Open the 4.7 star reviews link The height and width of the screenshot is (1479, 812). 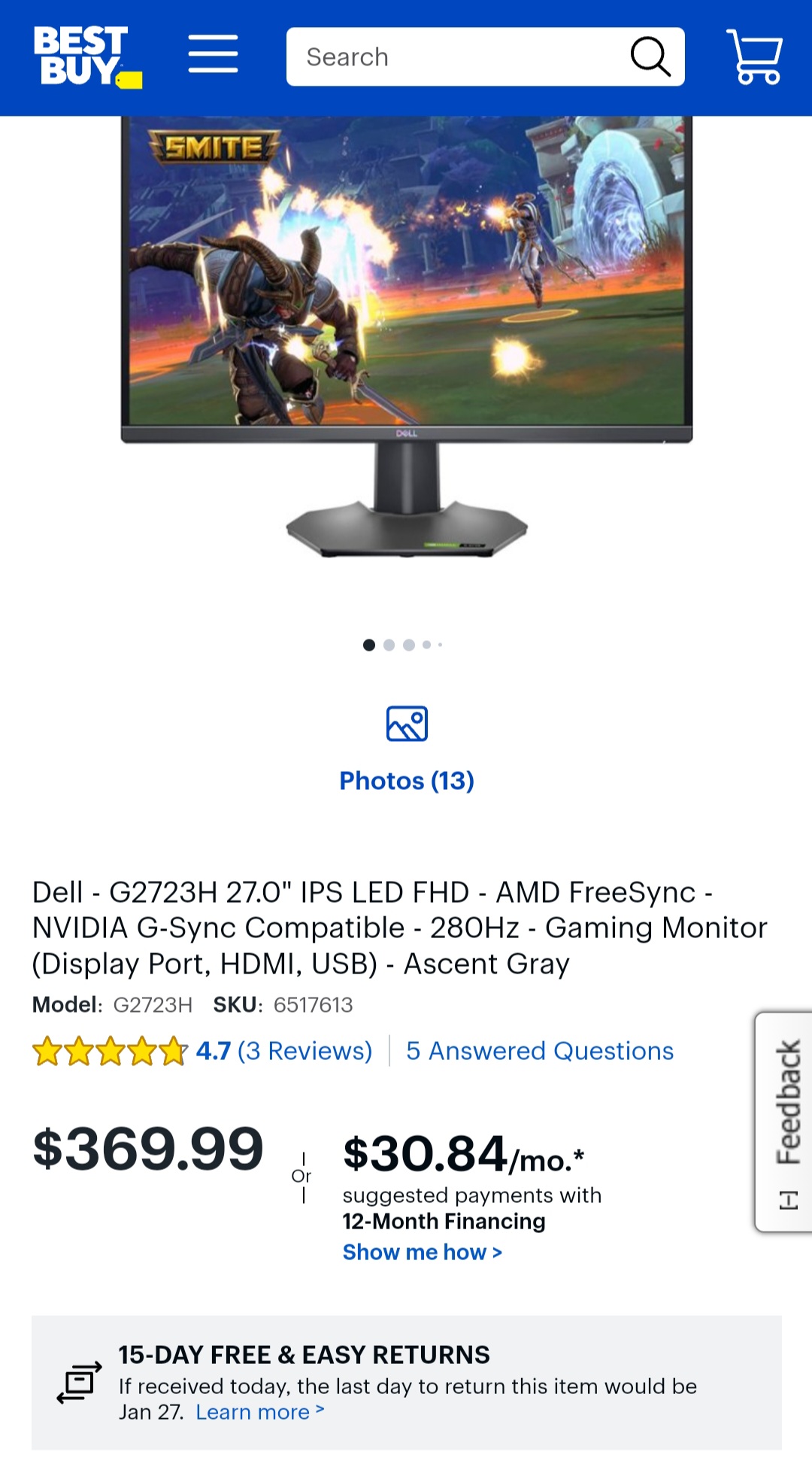pyautogui.click(x=283, y=1051)
